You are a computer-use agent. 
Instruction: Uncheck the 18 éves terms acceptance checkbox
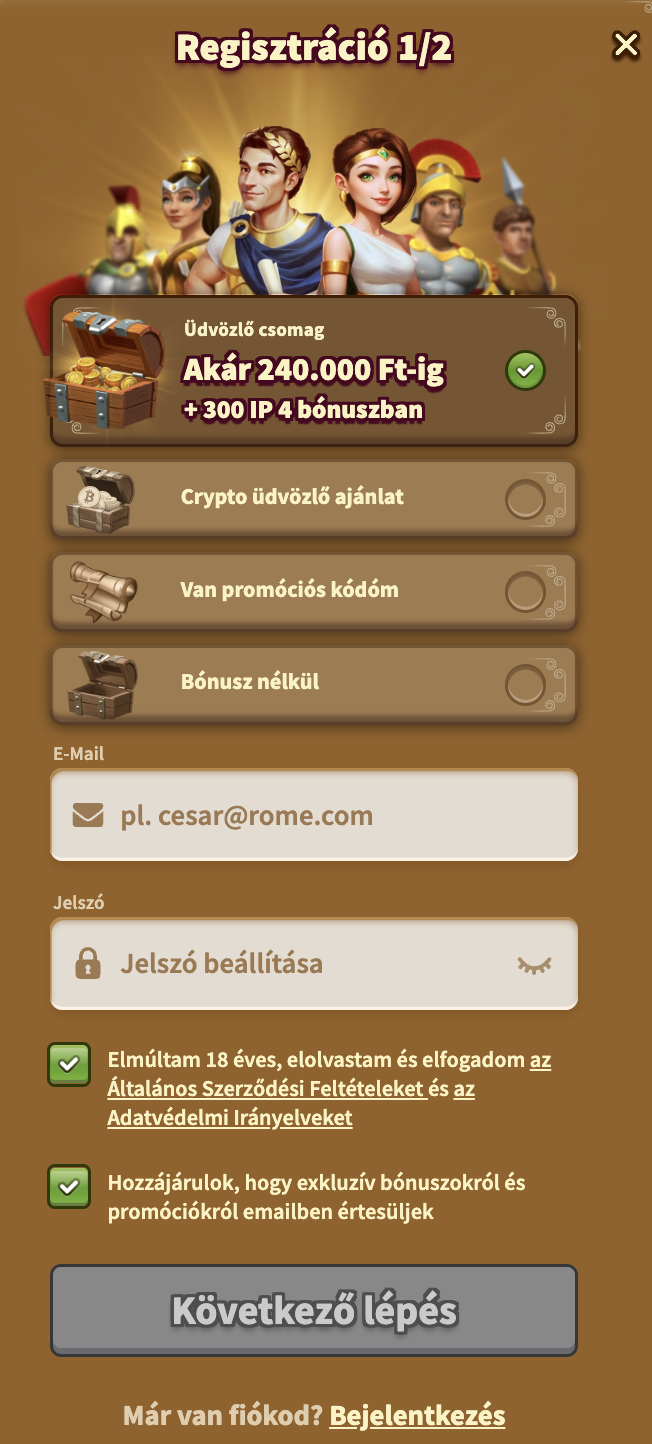point(69,1065)
